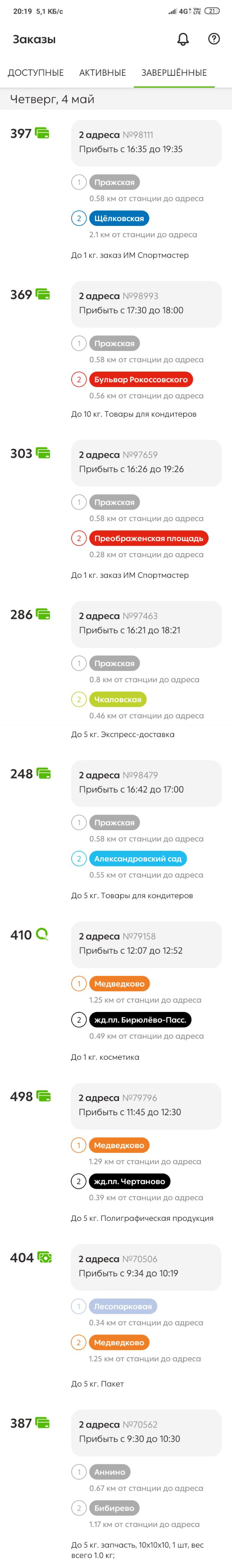Show order №98479 details
This screenshot has width=232, height=1568.
[x=146, y=782]
